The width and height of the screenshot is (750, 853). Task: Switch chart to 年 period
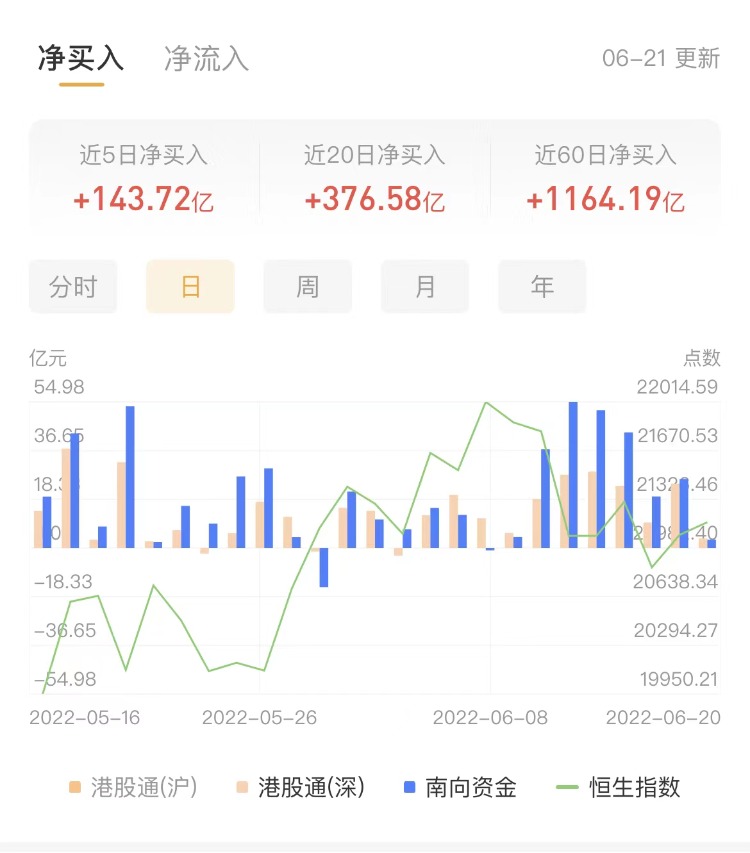click(x=542, y=287)
